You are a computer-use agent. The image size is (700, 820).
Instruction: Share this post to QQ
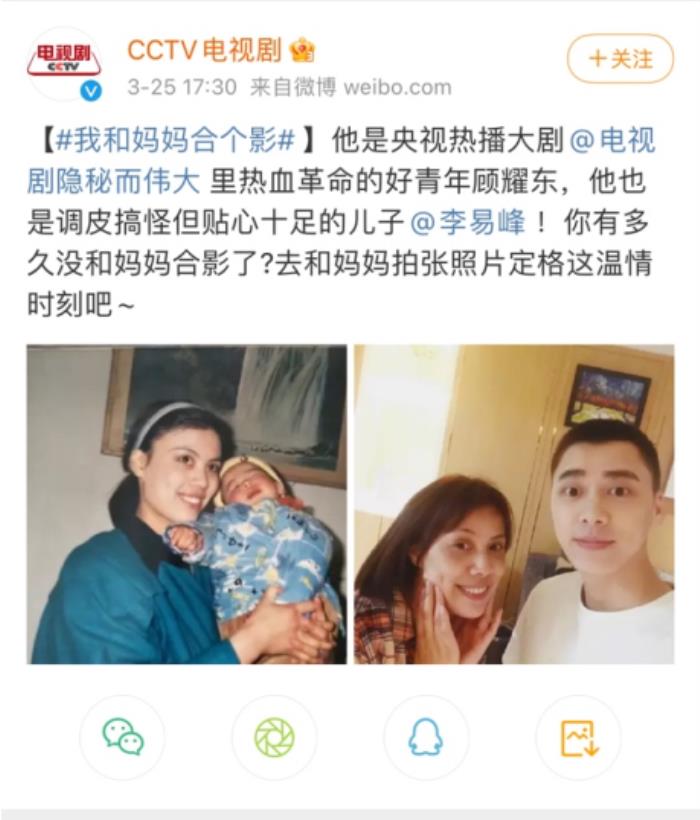tap(426, 738)
